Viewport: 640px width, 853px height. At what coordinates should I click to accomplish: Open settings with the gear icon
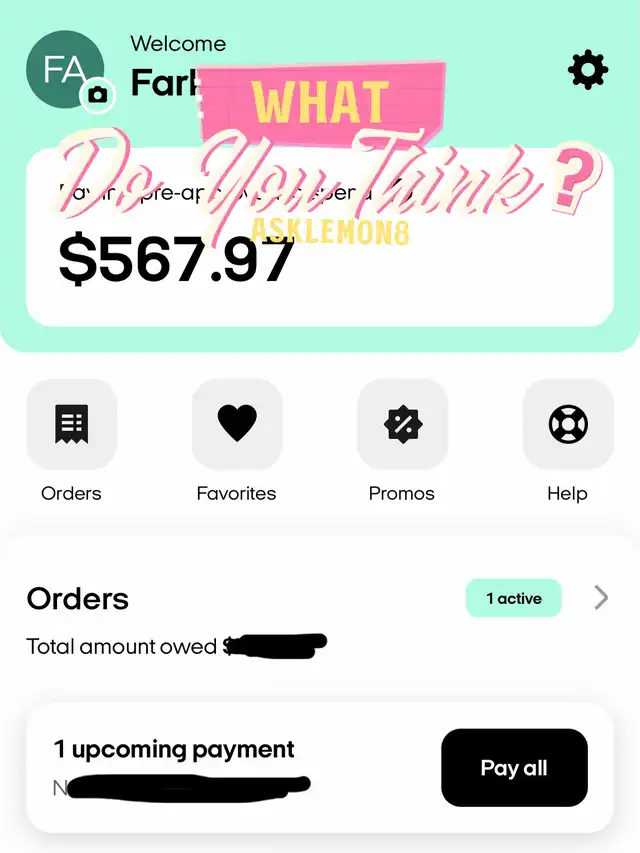click(587, 69)
